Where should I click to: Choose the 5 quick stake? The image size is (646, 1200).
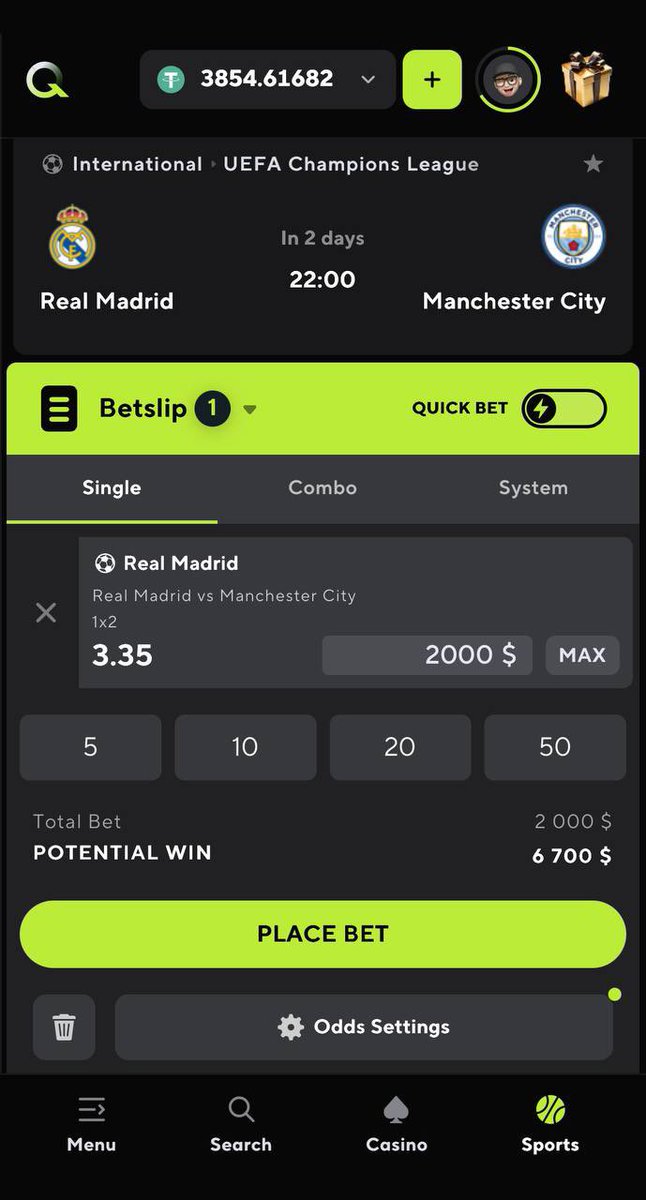tap(90, 747)
